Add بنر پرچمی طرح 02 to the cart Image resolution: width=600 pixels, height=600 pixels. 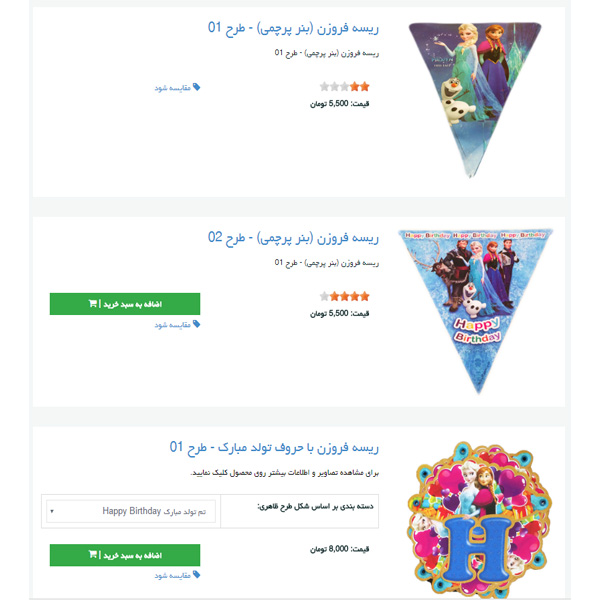(x=125, y=304)
